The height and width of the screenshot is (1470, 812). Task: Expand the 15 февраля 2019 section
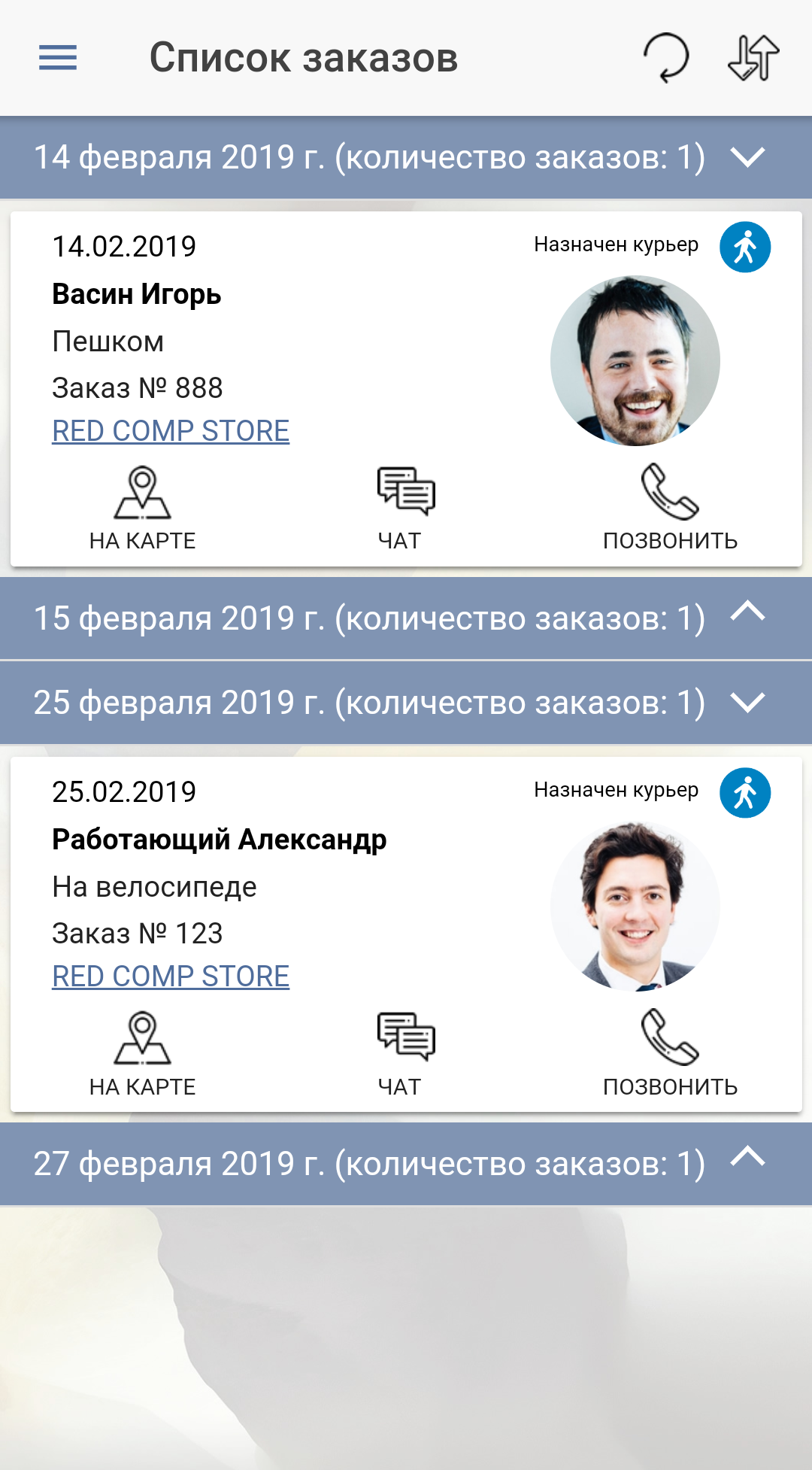click(747, 618)
